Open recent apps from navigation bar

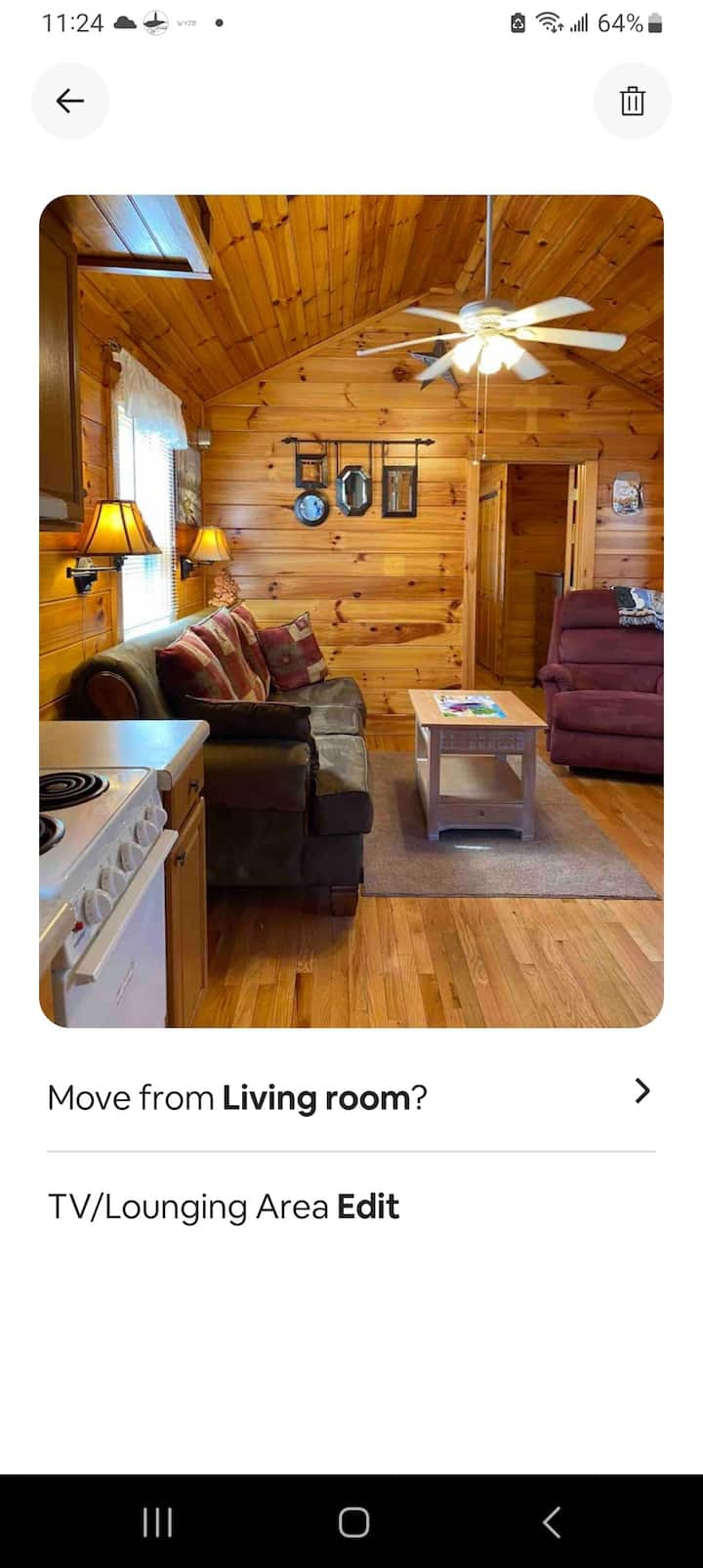pos(157,1521)
